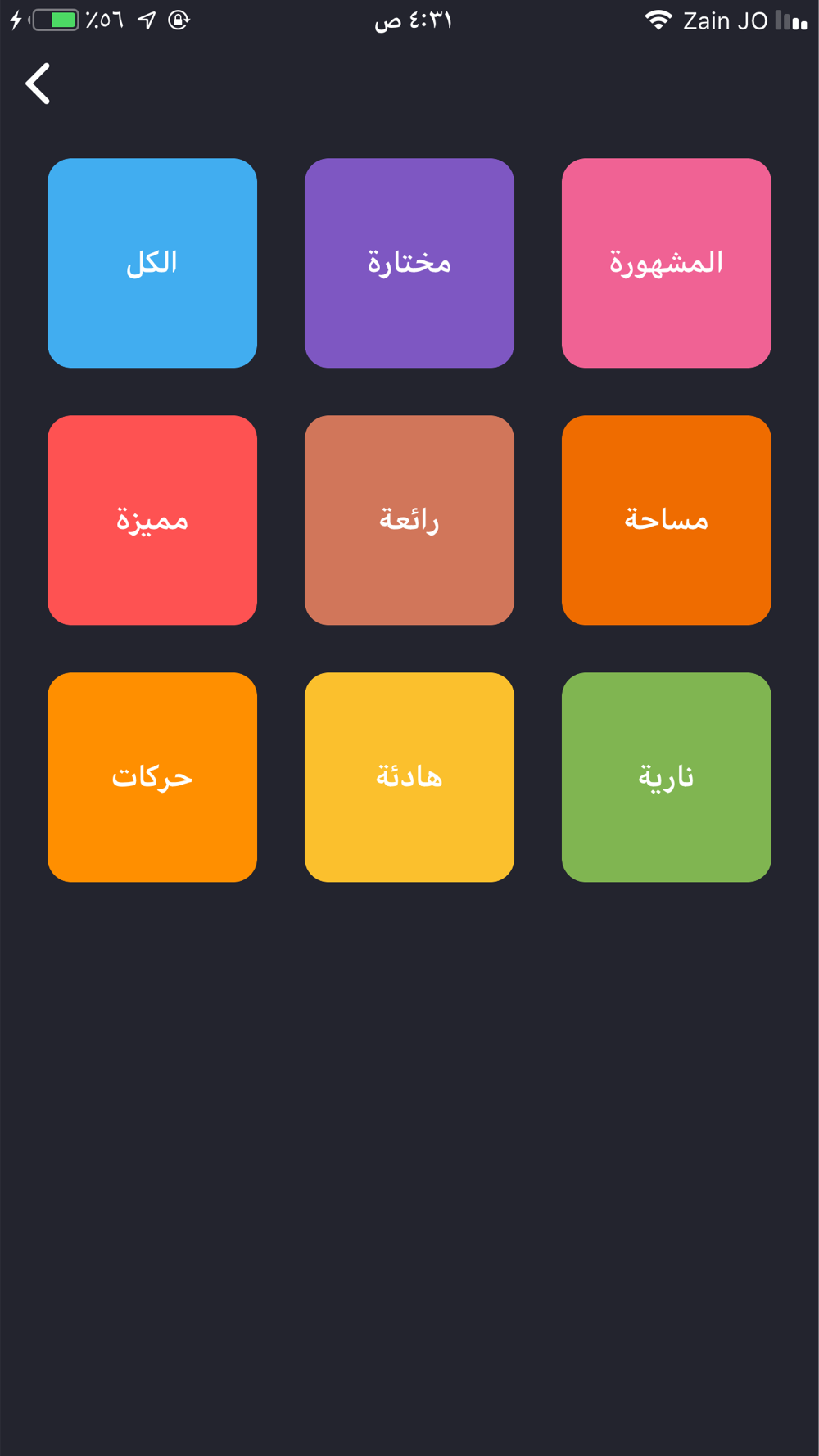Open the حركات category
Image resolution: width=819 pixels, height=1456 pixels.
tap(152, 777)
